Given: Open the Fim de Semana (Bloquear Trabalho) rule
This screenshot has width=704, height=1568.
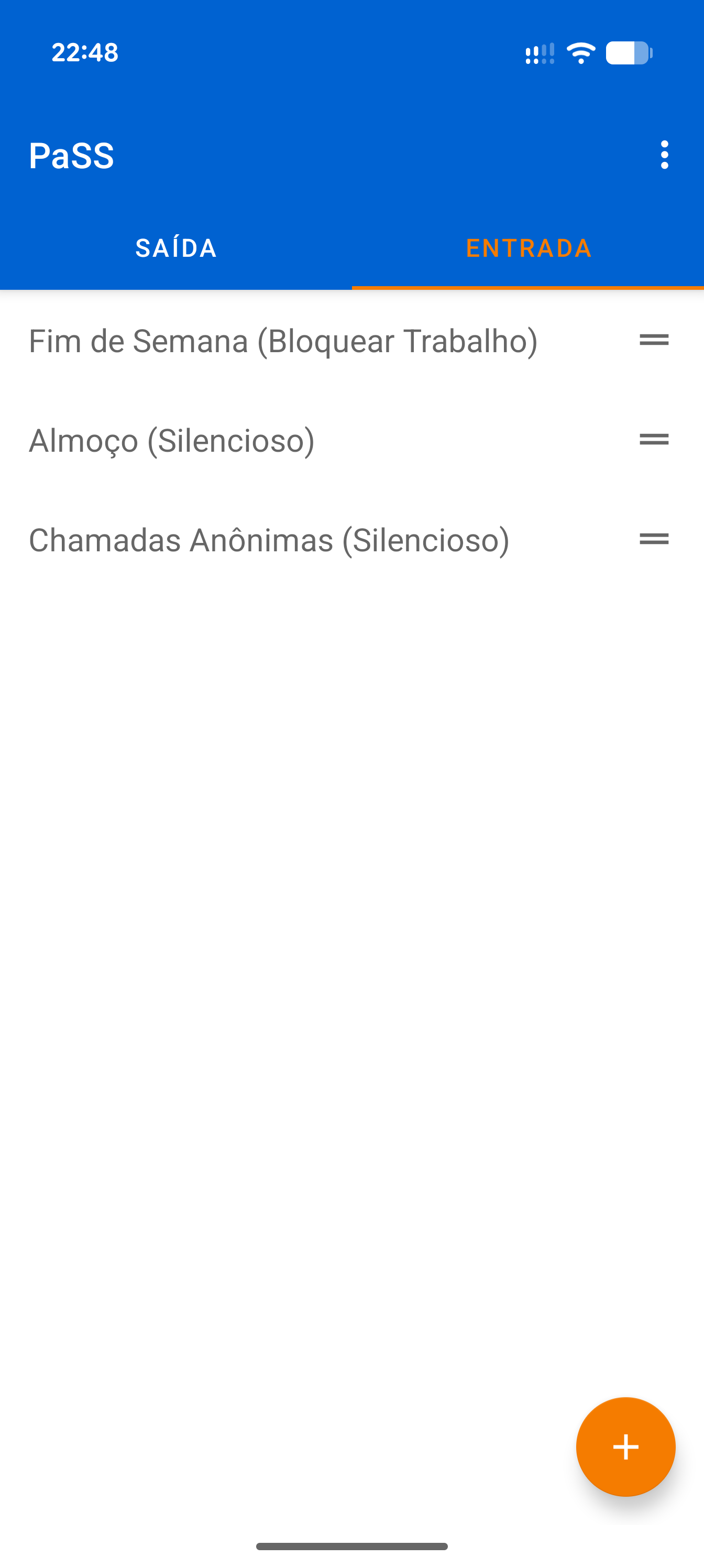Looking at the screenshot, I should tap(283, 342).
